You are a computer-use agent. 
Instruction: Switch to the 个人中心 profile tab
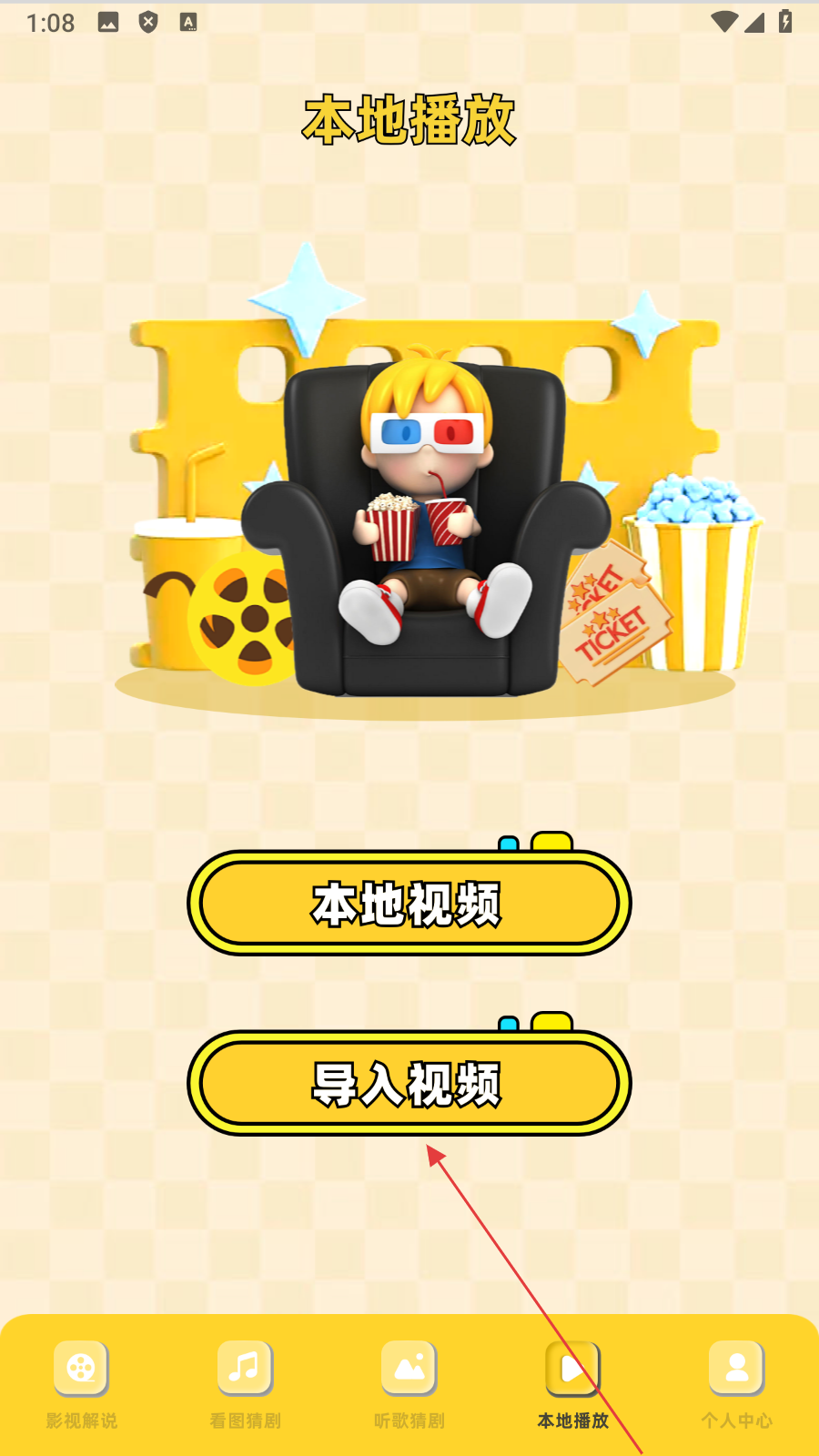point(737,1383)
